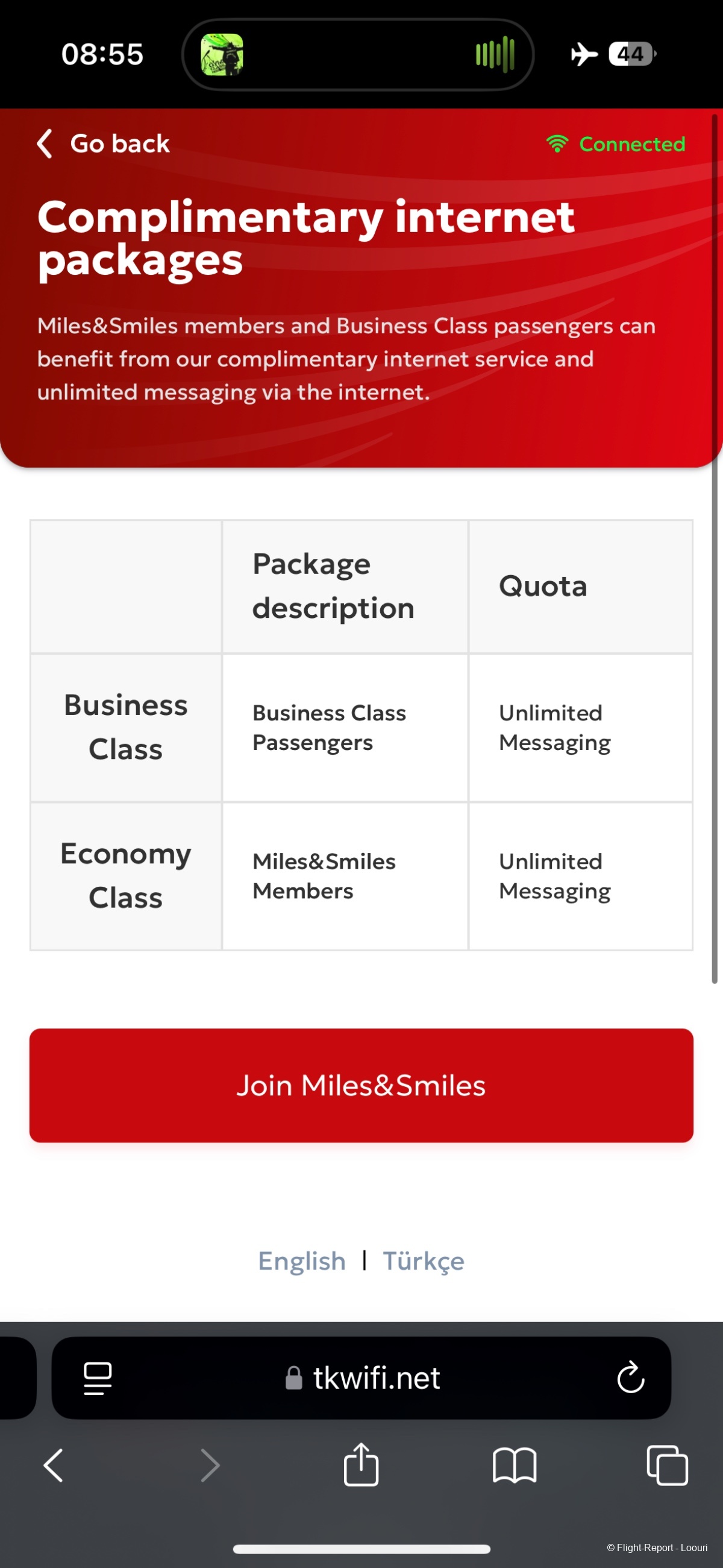This screenshot has height=1568, width=723.
Task: Change language to Türkçe
Action: click(x=423, y=1261)
